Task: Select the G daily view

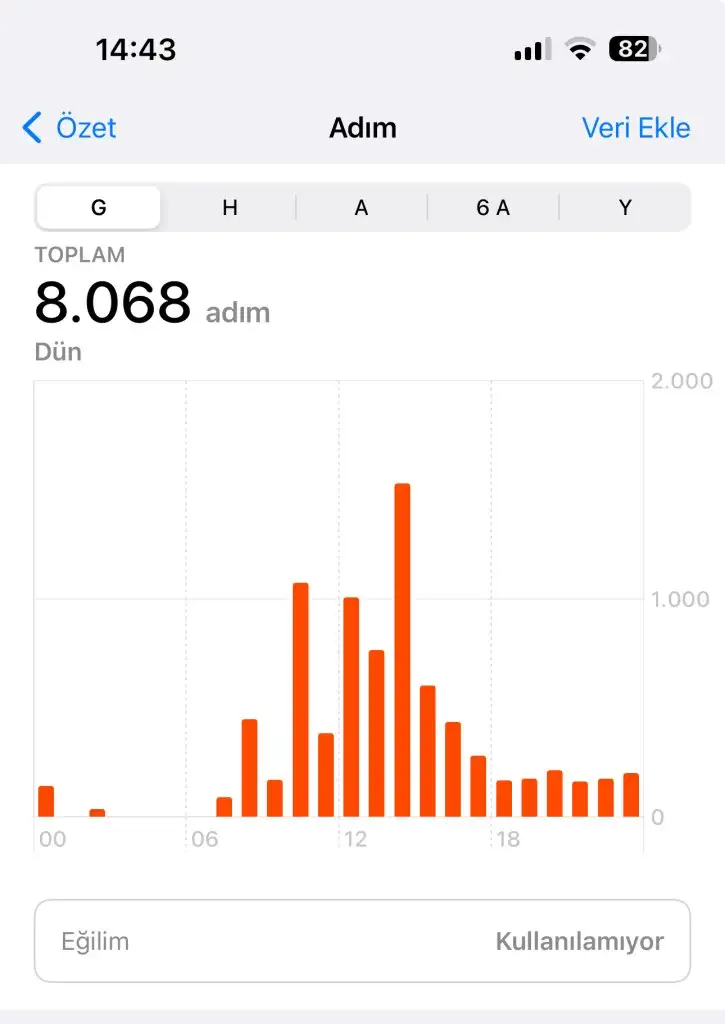Action: pos(98,208)
